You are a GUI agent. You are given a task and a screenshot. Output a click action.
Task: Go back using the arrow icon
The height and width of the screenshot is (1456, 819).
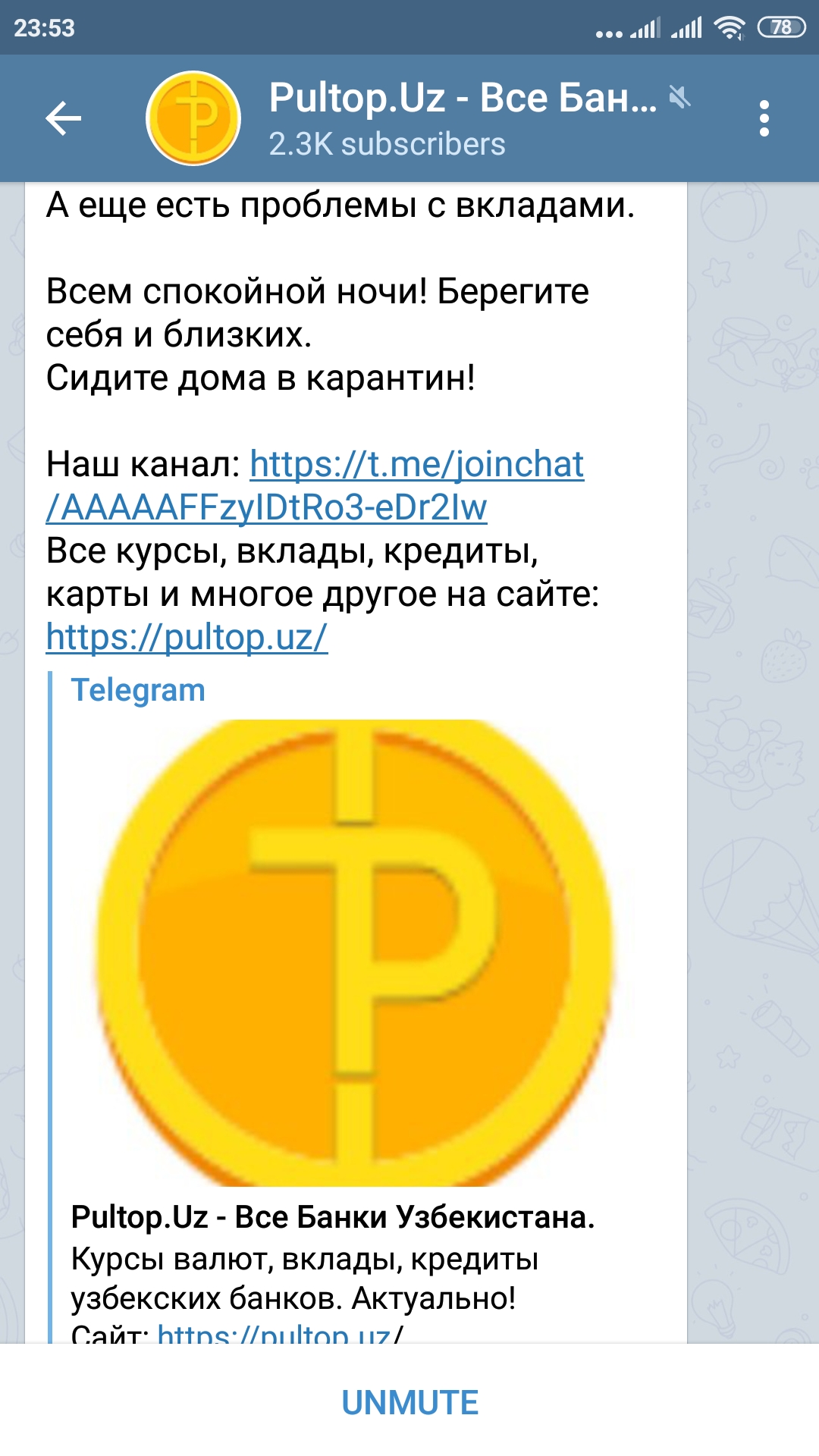coord(63,118)
